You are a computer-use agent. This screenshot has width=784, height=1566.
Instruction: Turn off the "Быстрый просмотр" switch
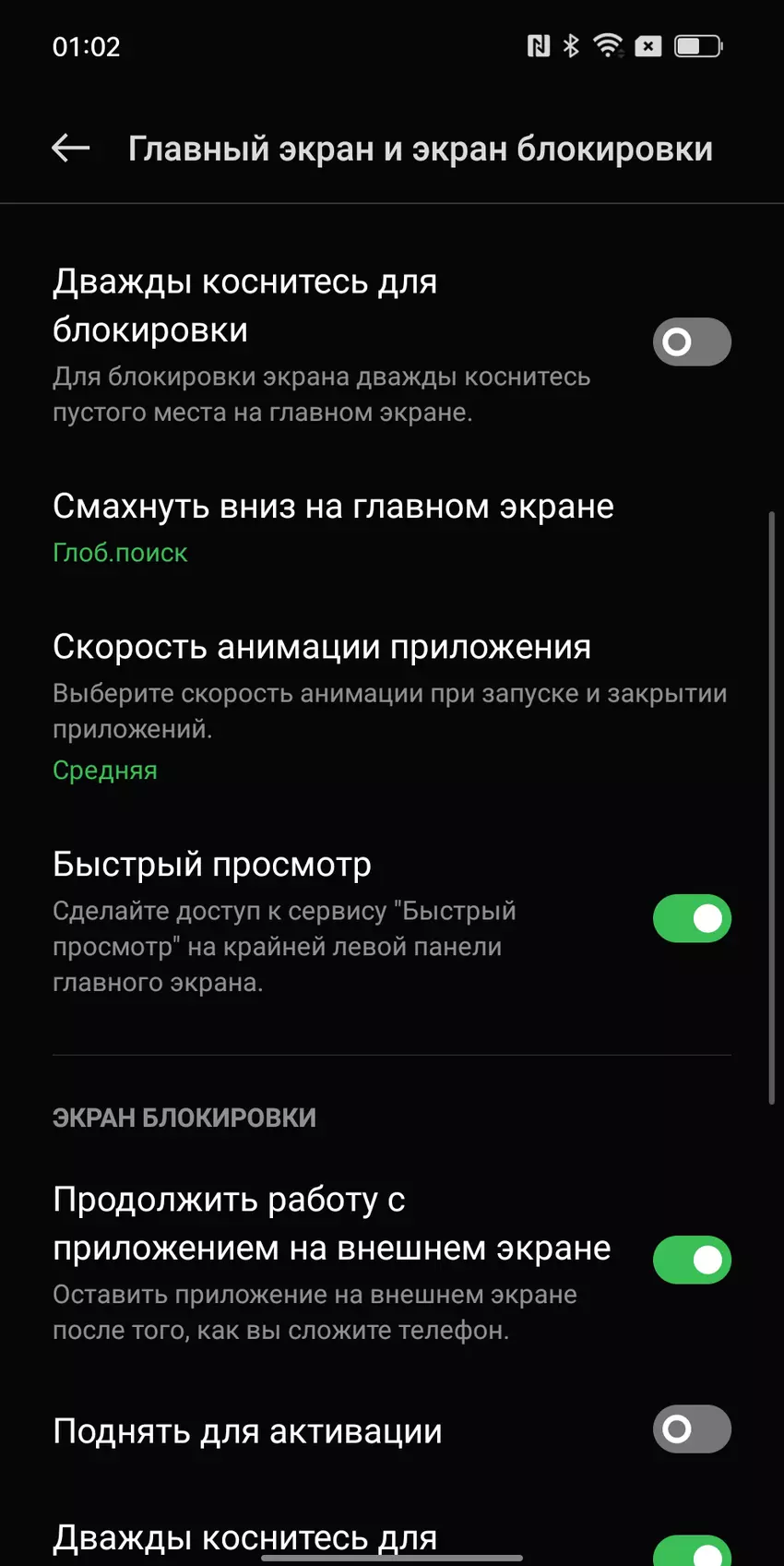pyautogui.click(x=692, y=919)
